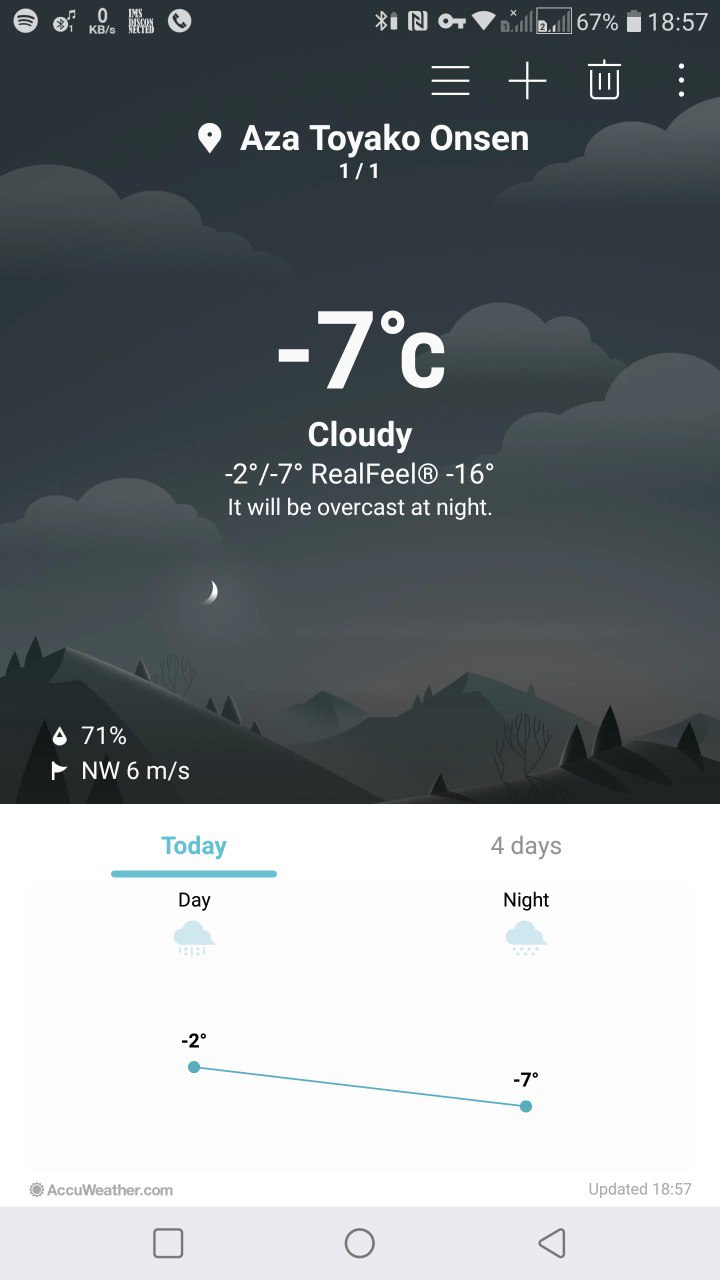Select the Today tab
Viewport: 720px width, 1280px height.
tap(194, 846)
